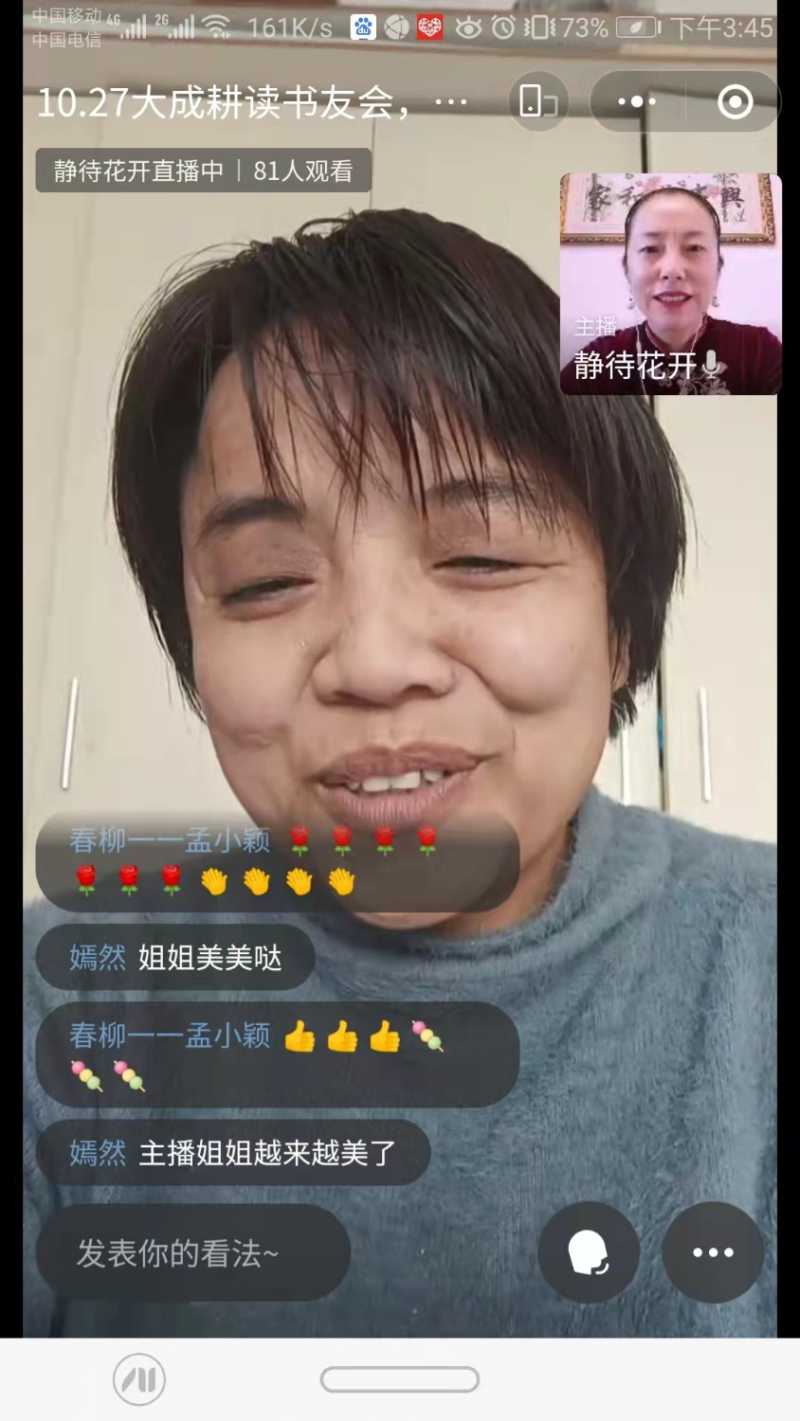Viewport: 800px width, 1421px height.
Task: Open more options beside the comment field
Action: tap(713, 1252)
